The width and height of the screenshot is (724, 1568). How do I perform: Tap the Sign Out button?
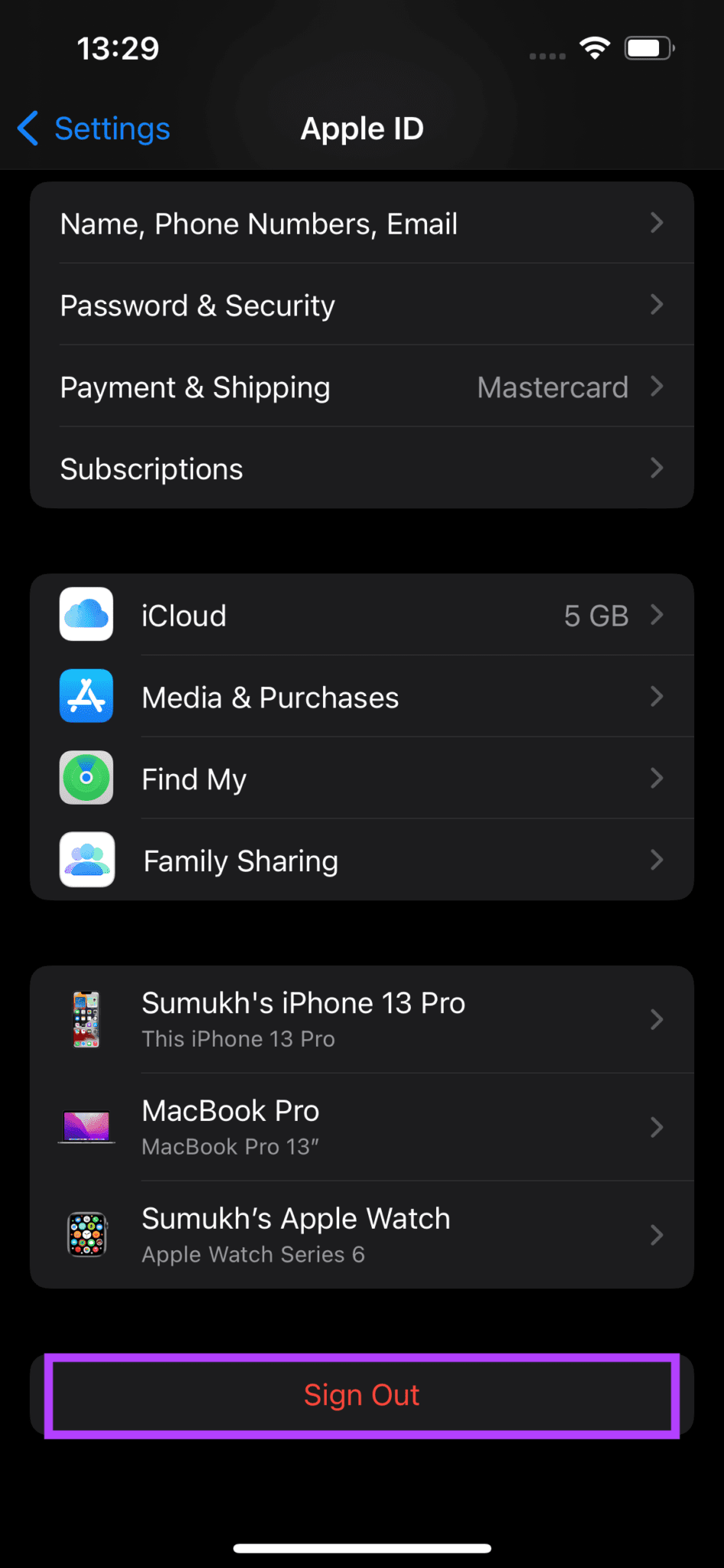coord(362,1394)
